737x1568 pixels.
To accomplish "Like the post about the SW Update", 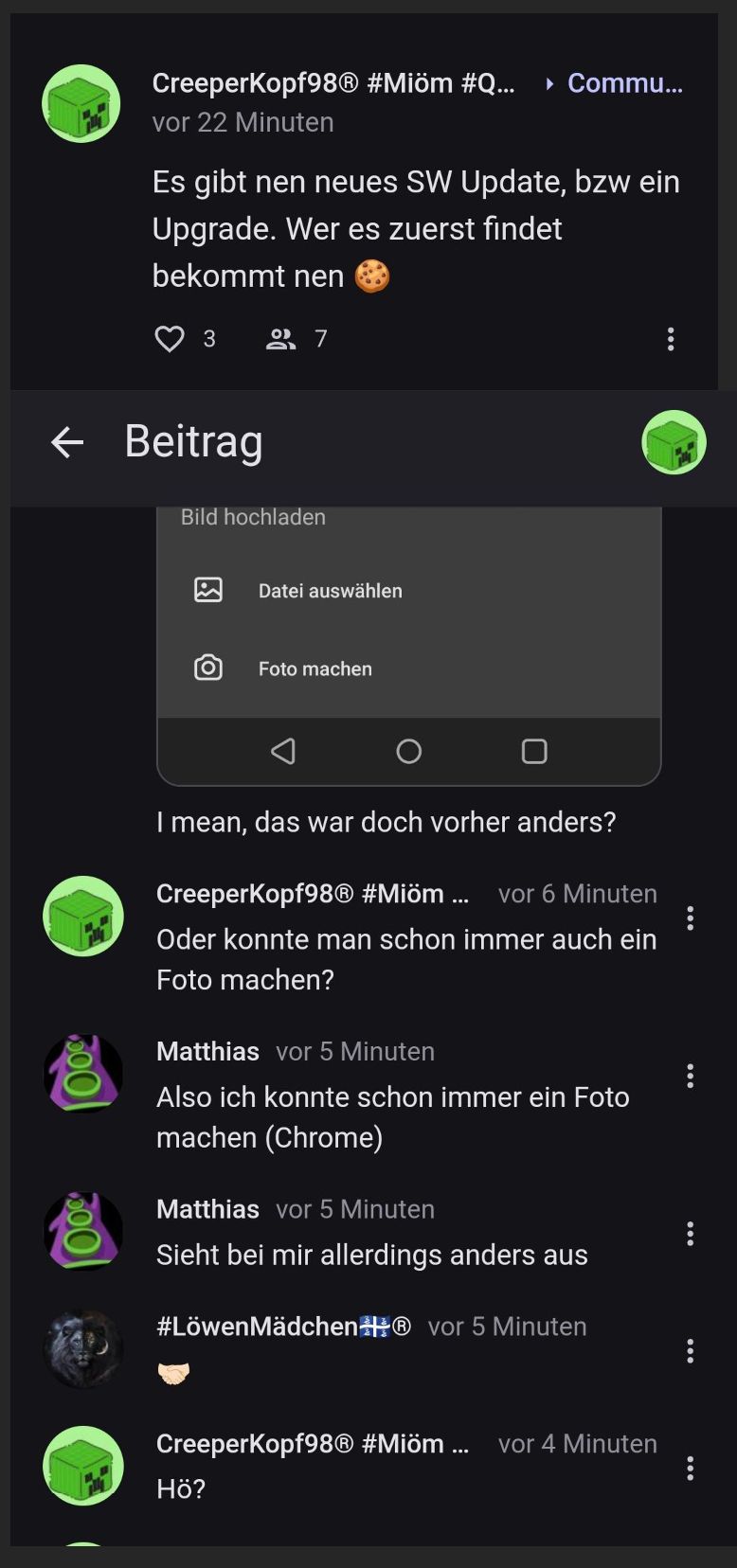I will 170,339.
